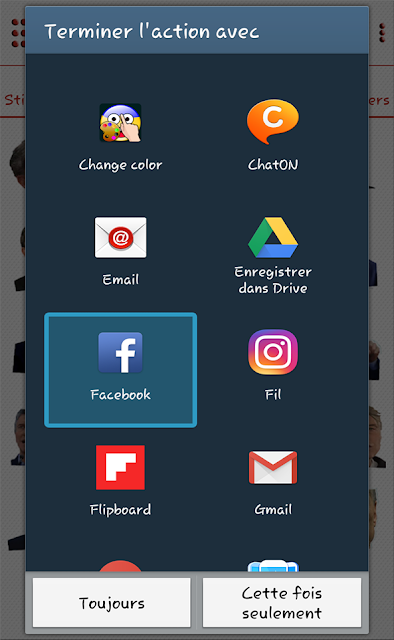
Task: Confirm with Cette fois seulement
Action: pos(282,602)
